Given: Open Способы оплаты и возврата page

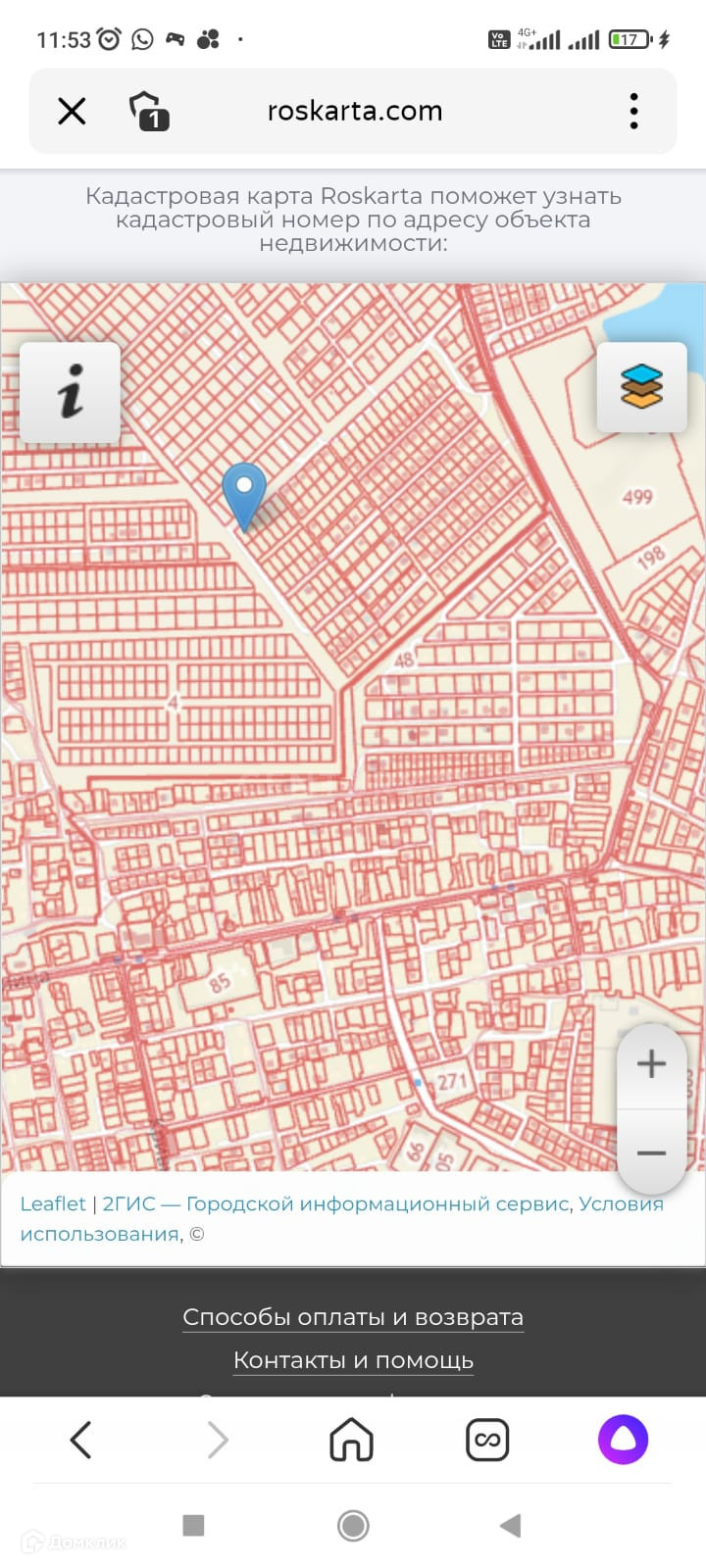Looking at the screenshot, I should tap(353, 1317).
